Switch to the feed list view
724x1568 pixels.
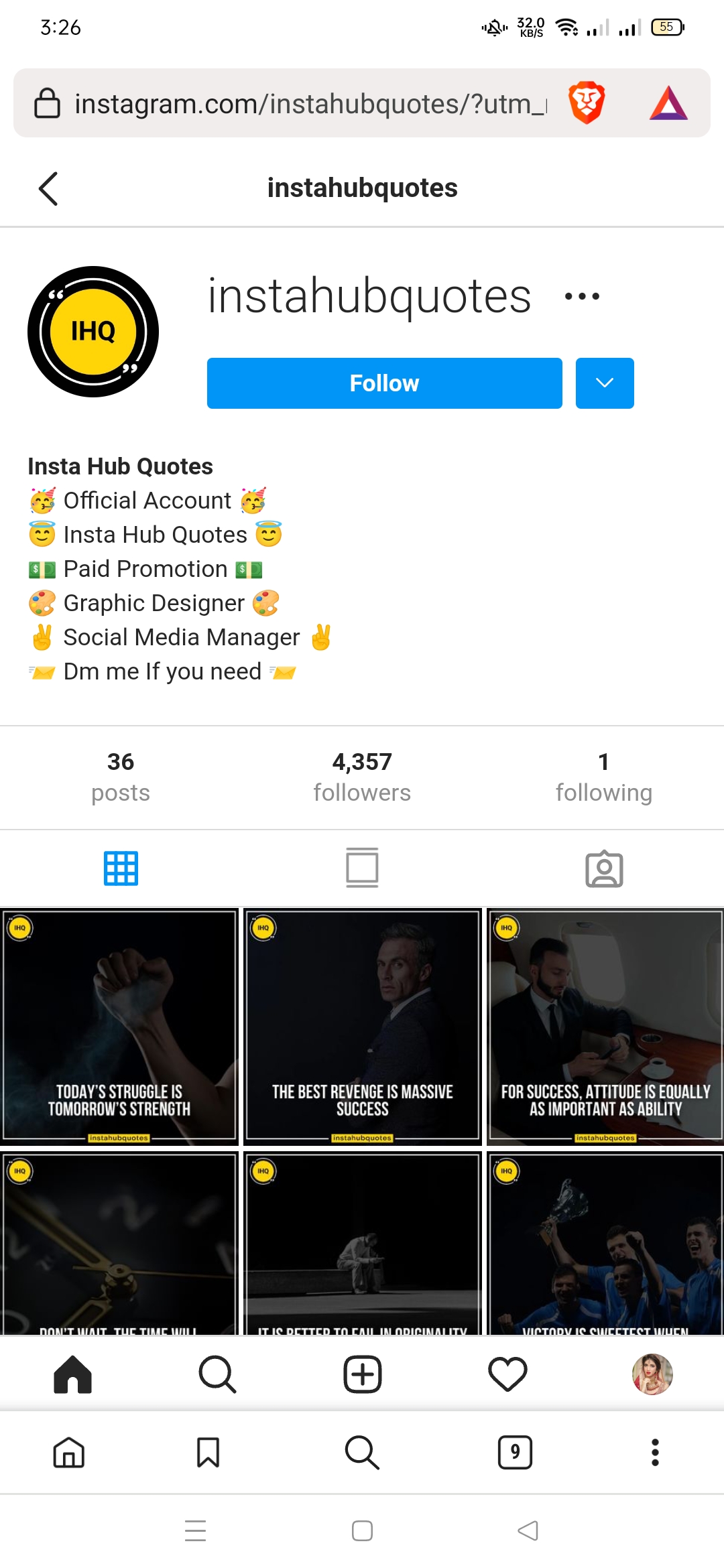362,868
